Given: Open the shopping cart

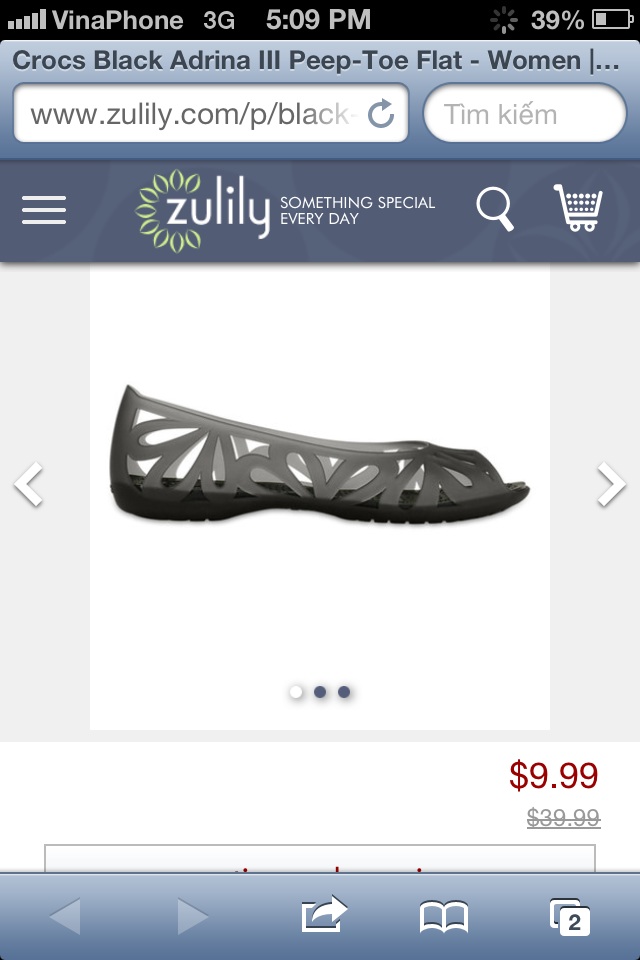Looking at the screenshot, I should point(580,208).
